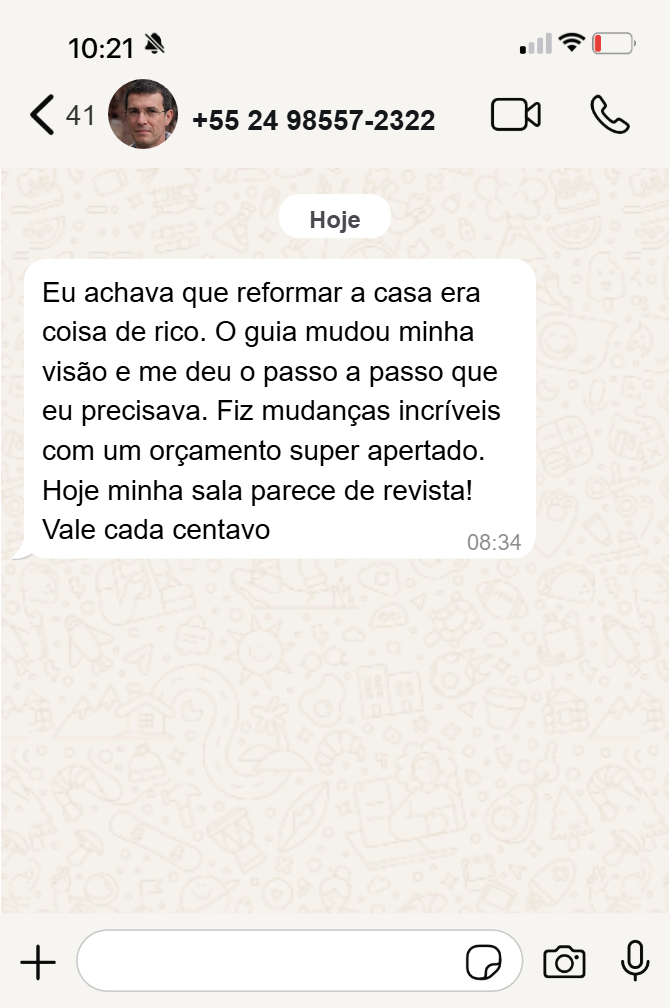Viewport: 670px width, 1008px height.
Task: Open the attachment plus menu
Action: 38,963
